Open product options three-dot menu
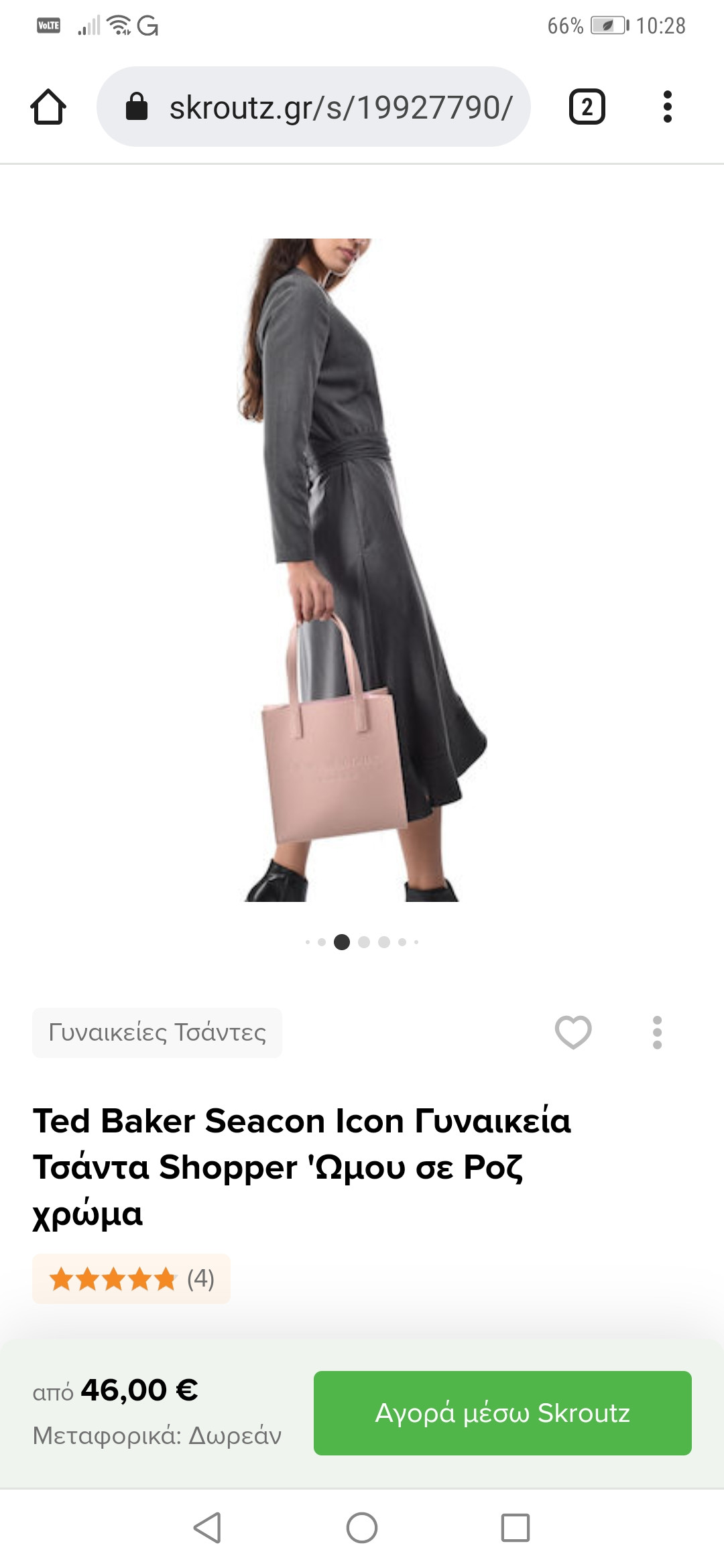The height and width of the screenshot is (1568, 724). [657, 1032]
